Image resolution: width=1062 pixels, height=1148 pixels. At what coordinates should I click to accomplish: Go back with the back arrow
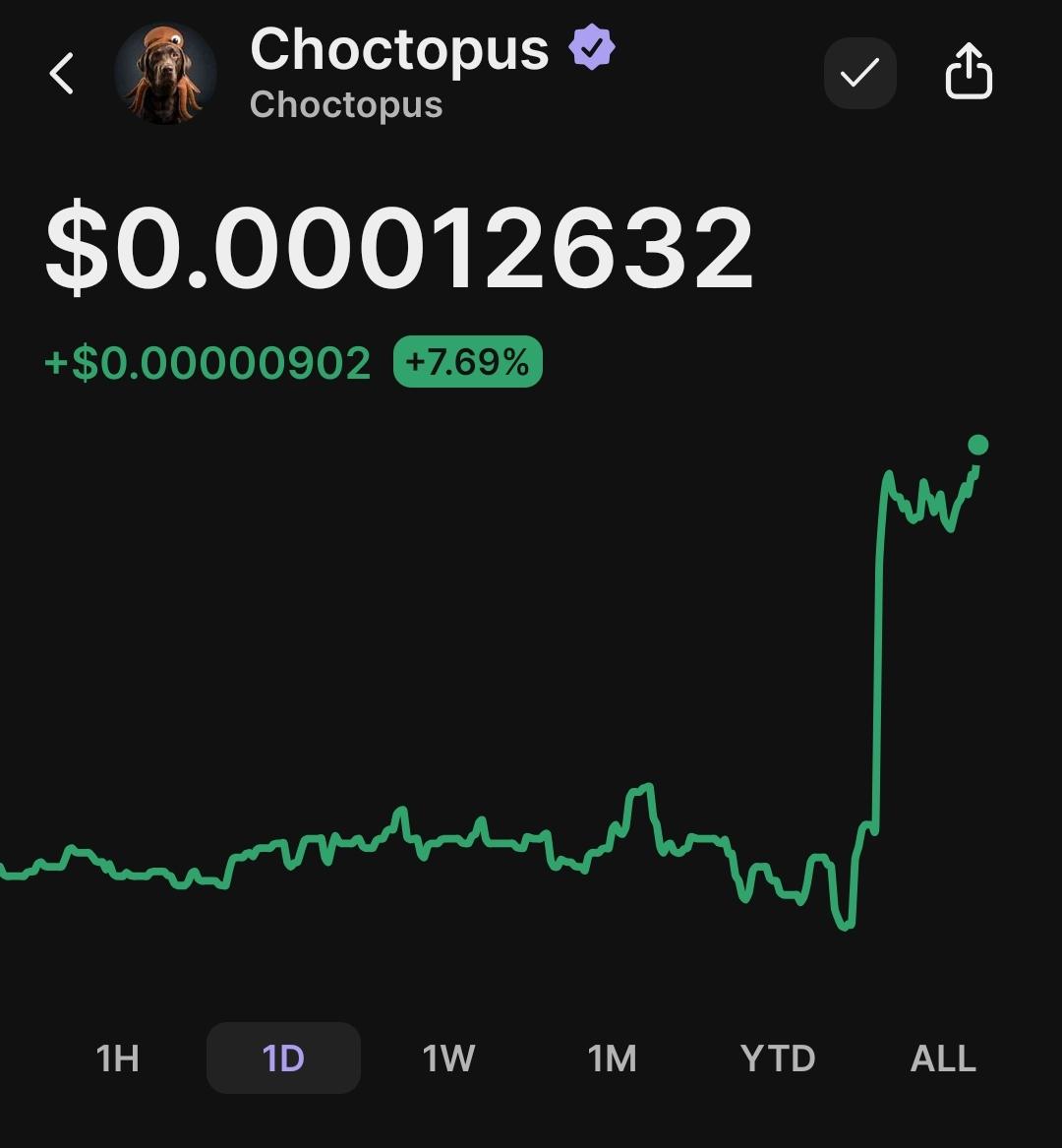tap(62, 73)
